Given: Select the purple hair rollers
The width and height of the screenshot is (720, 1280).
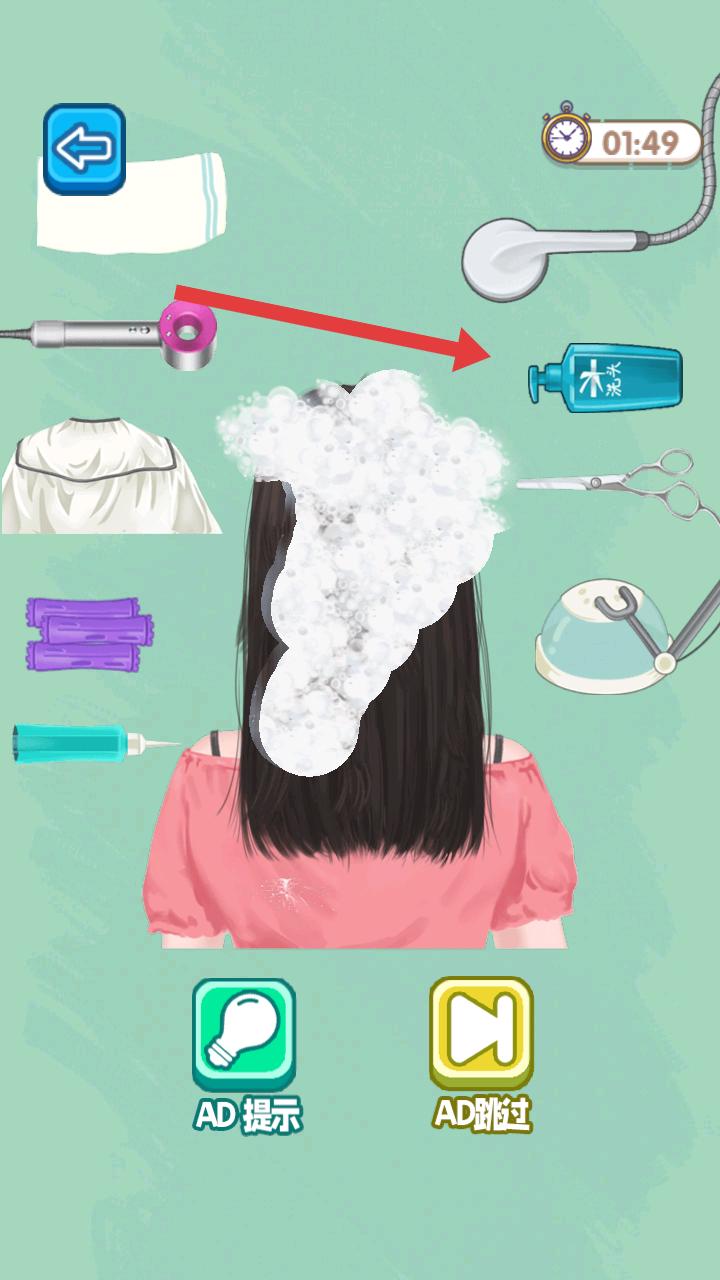Looking at the screenshot, I should coord(89,632).
